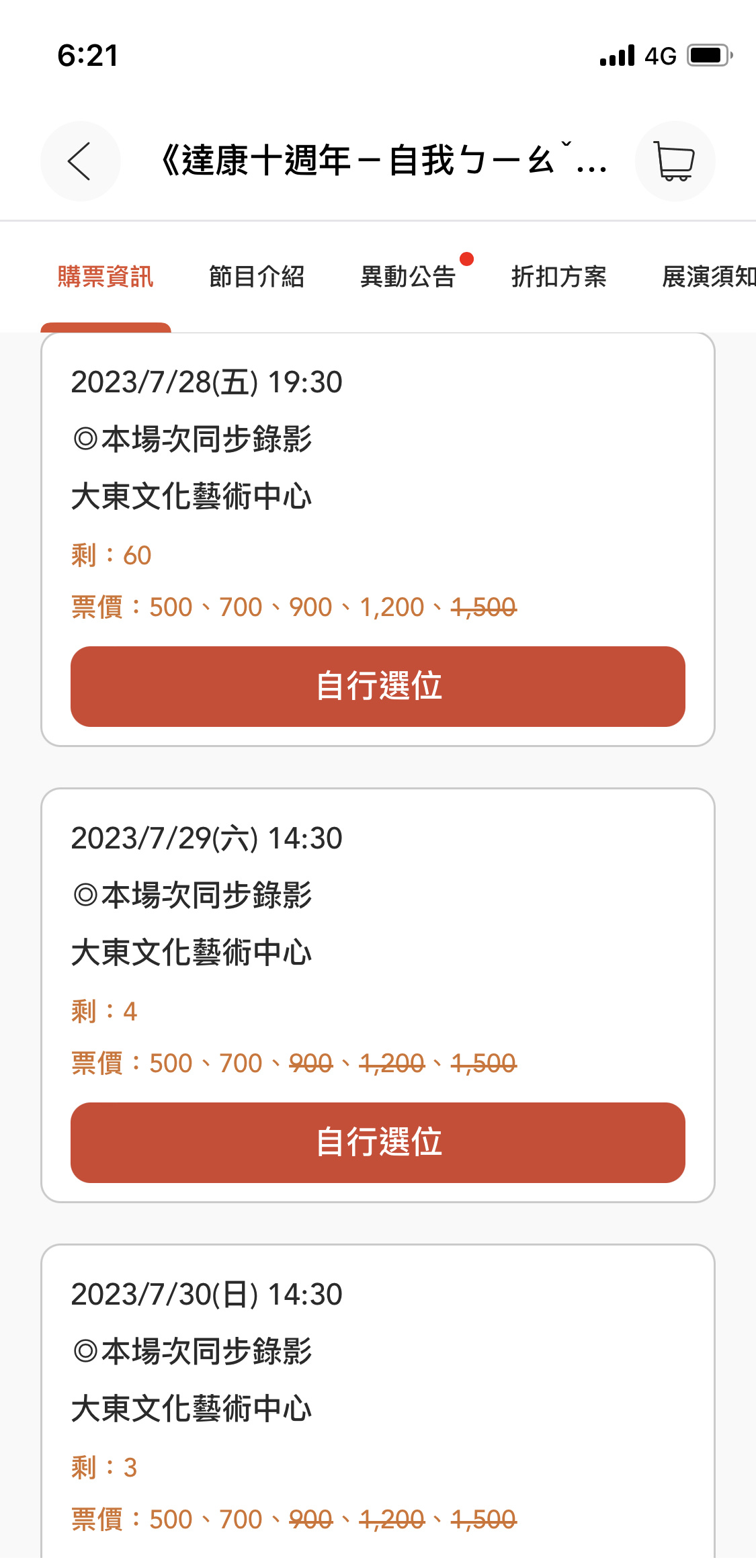Open the shopping cart
This screenshot has height=1568, width=756.
[x=675, y=161]
